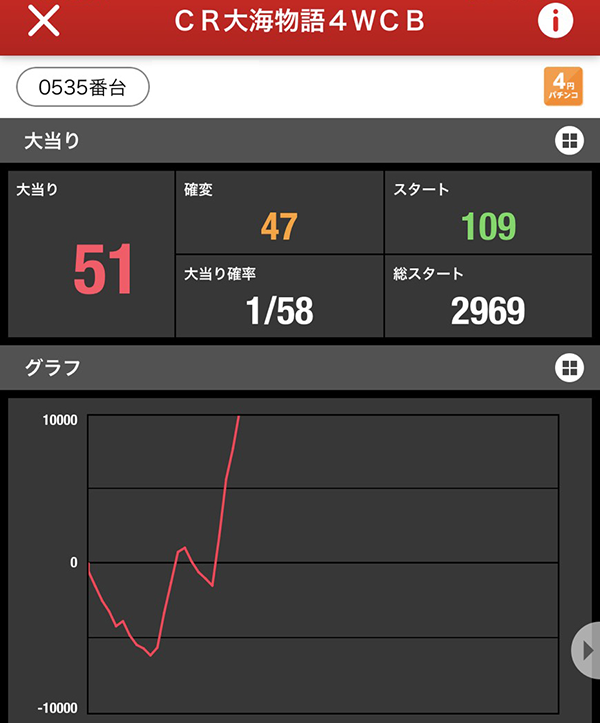Open the machine info icon
Image resolution: width=600 pixels, height=723 pixels.
(x=555, y=22)
